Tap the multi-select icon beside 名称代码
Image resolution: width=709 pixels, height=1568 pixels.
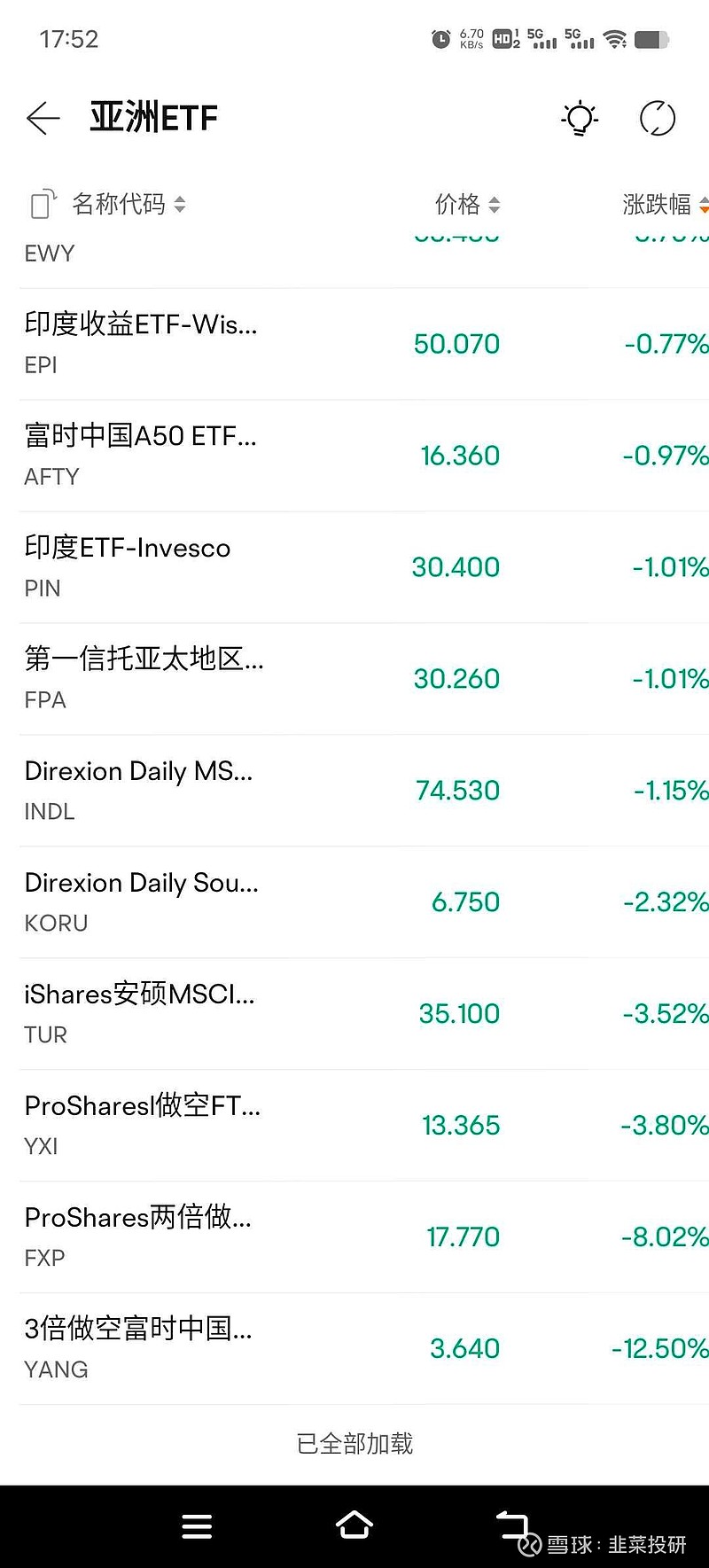(40, 203)
